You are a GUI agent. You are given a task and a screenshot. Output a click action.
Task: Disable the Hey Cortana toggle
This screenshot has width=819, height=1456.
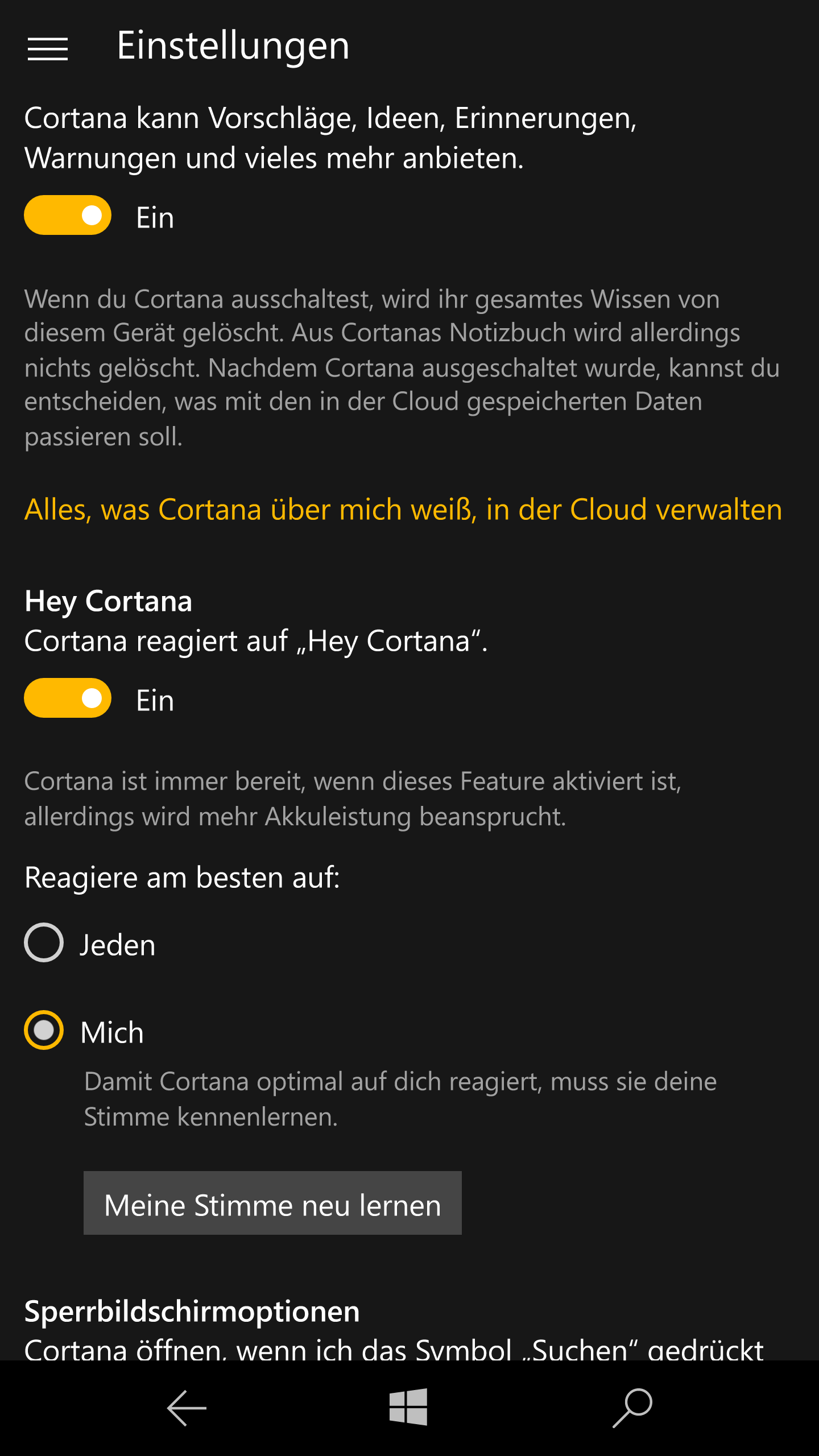pos(68,698)
